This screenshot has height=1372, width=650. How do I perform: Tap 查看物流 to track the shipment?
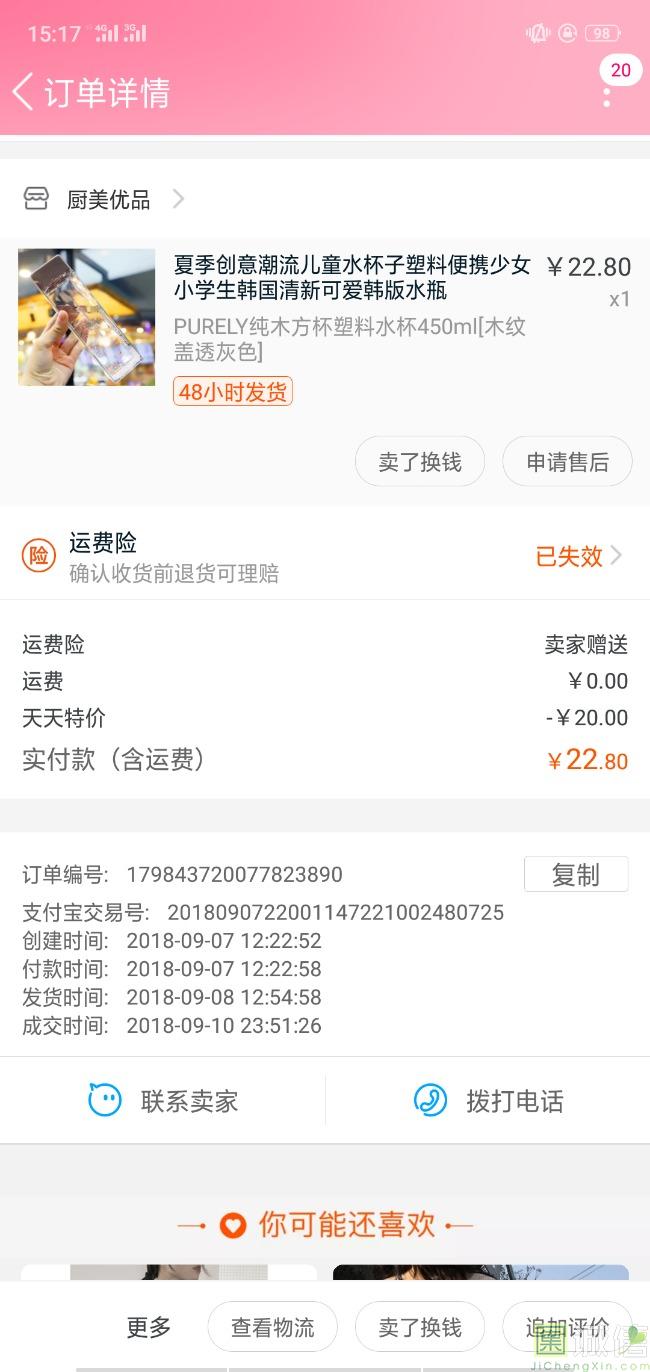[x=272, y=1327]
